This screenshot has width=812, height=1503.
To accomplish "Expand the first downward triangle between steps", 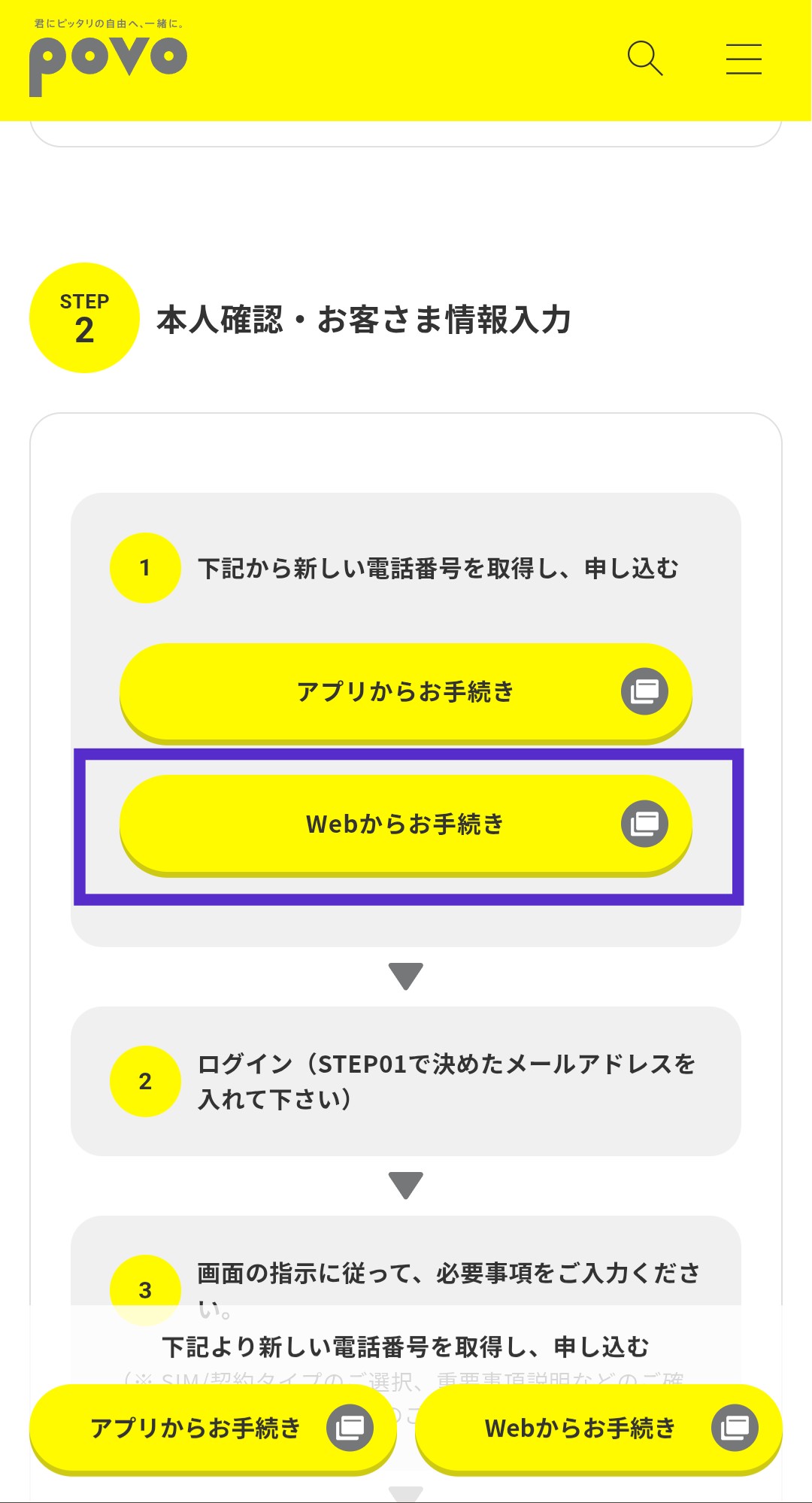I will [406, 976].
